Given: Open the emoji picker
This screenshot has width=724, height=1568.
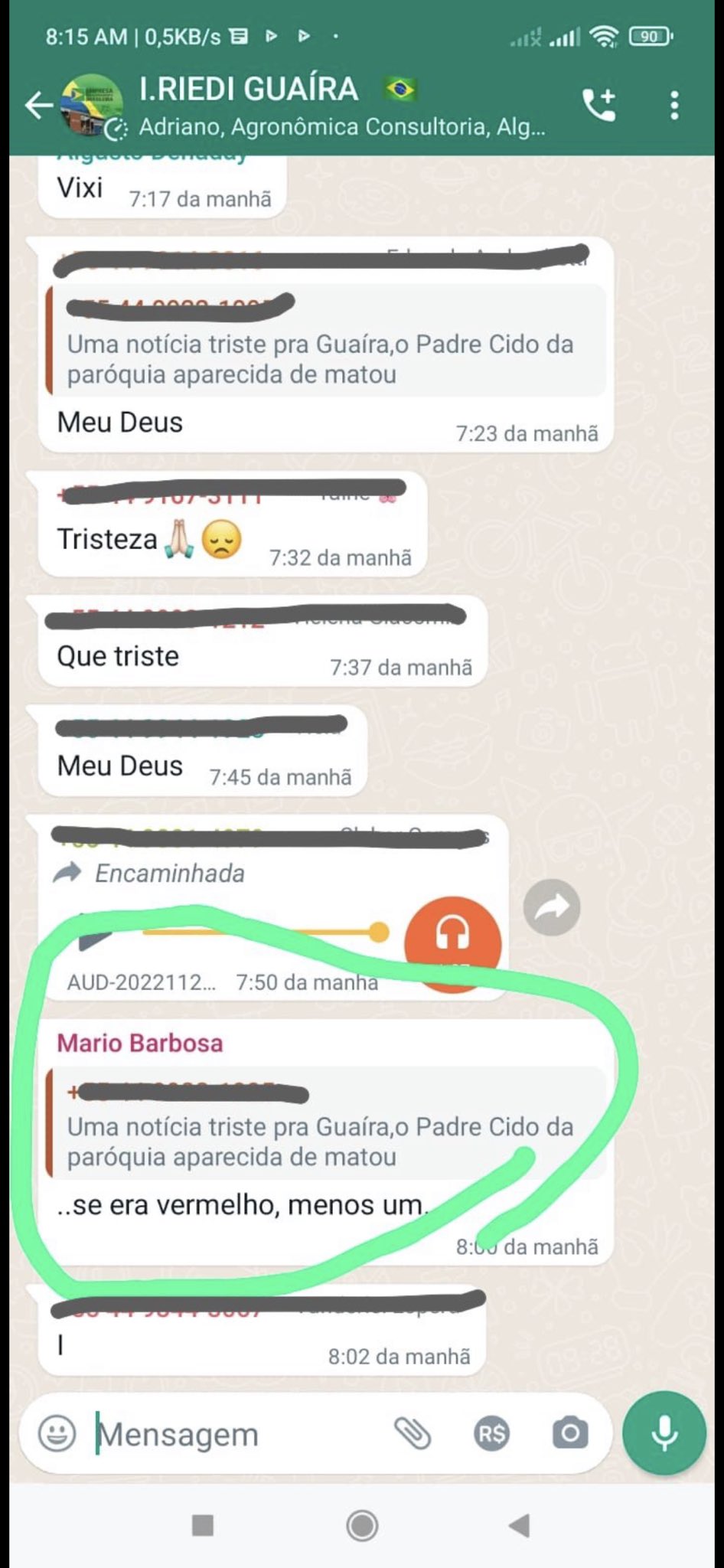Looking at the screenshot, I should pyautogui.click(x=57, y=1433).
